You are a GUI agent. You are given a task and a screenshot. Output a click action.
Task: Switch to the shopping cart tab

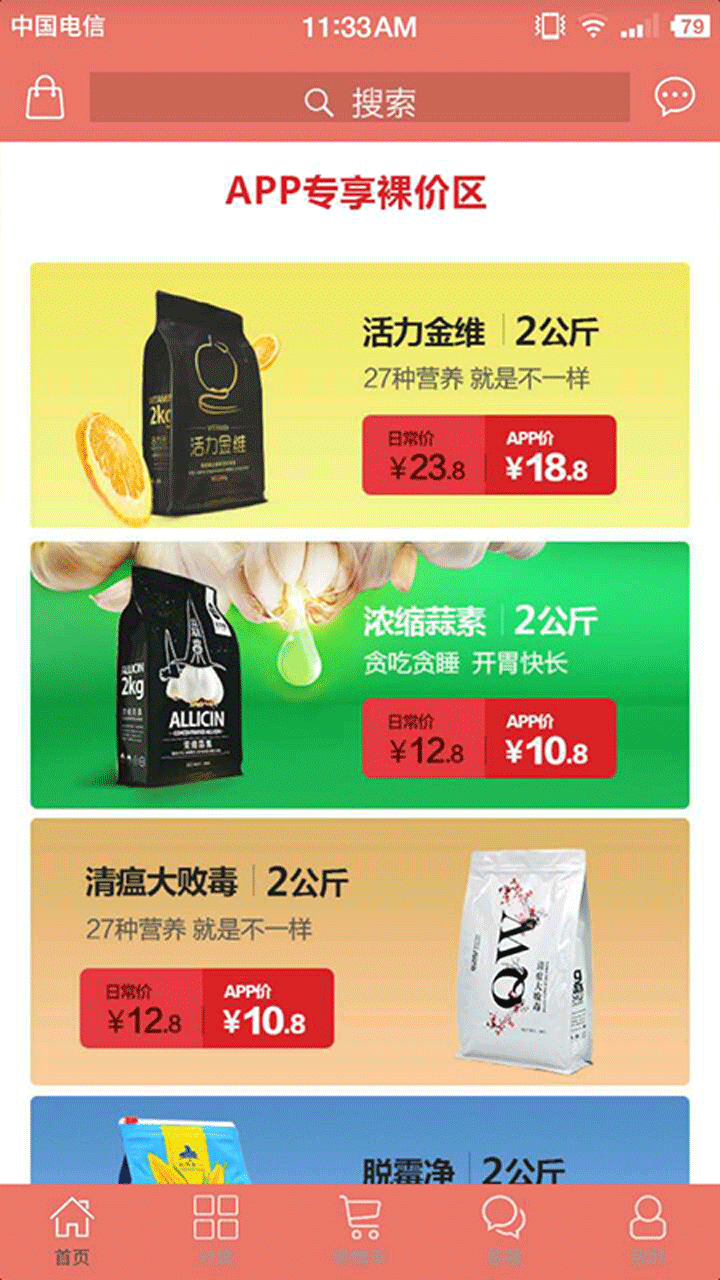[360, 1232]
